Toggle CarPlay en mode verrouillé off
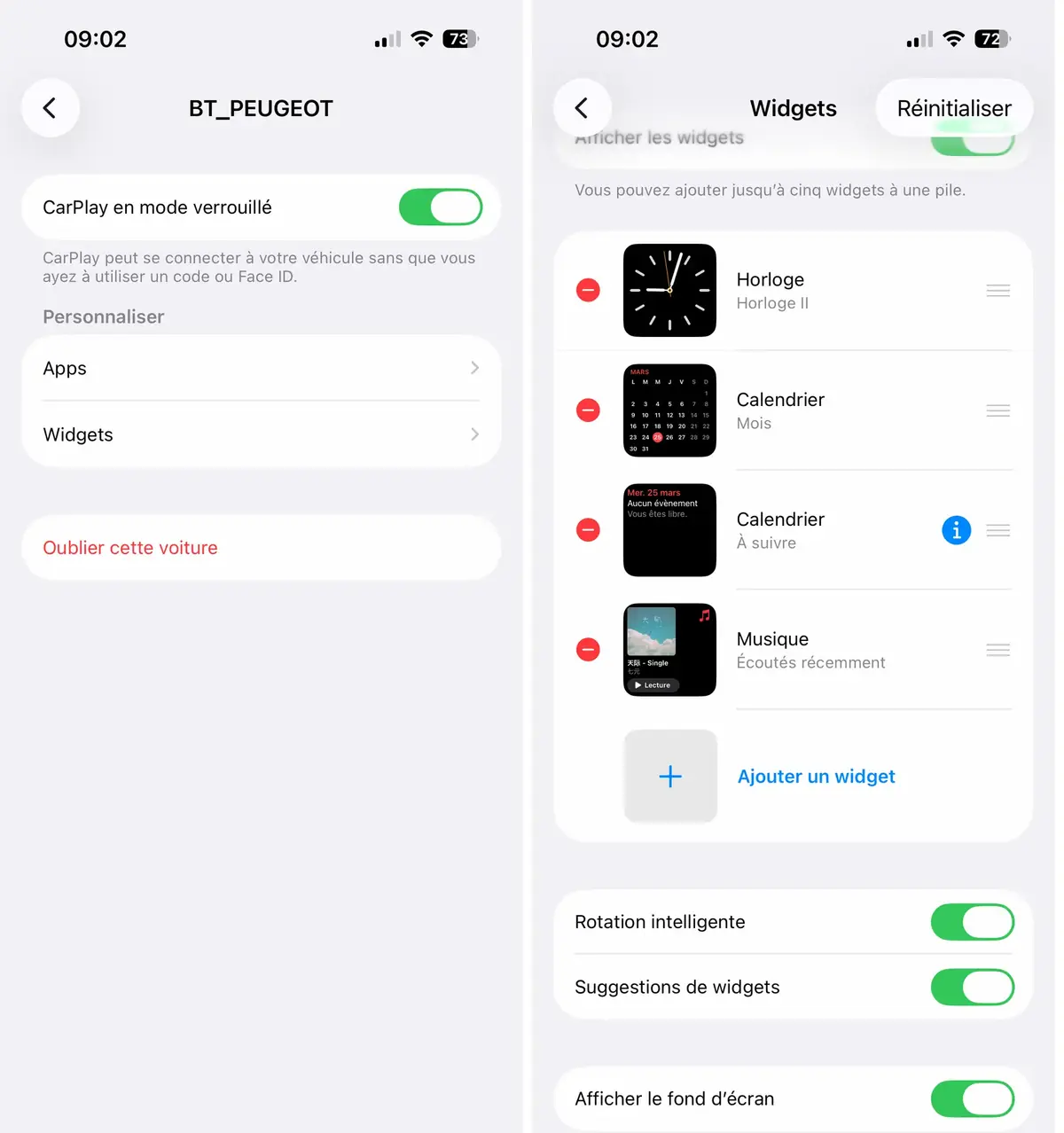1064x1133 pixels. tap(441, 207)
